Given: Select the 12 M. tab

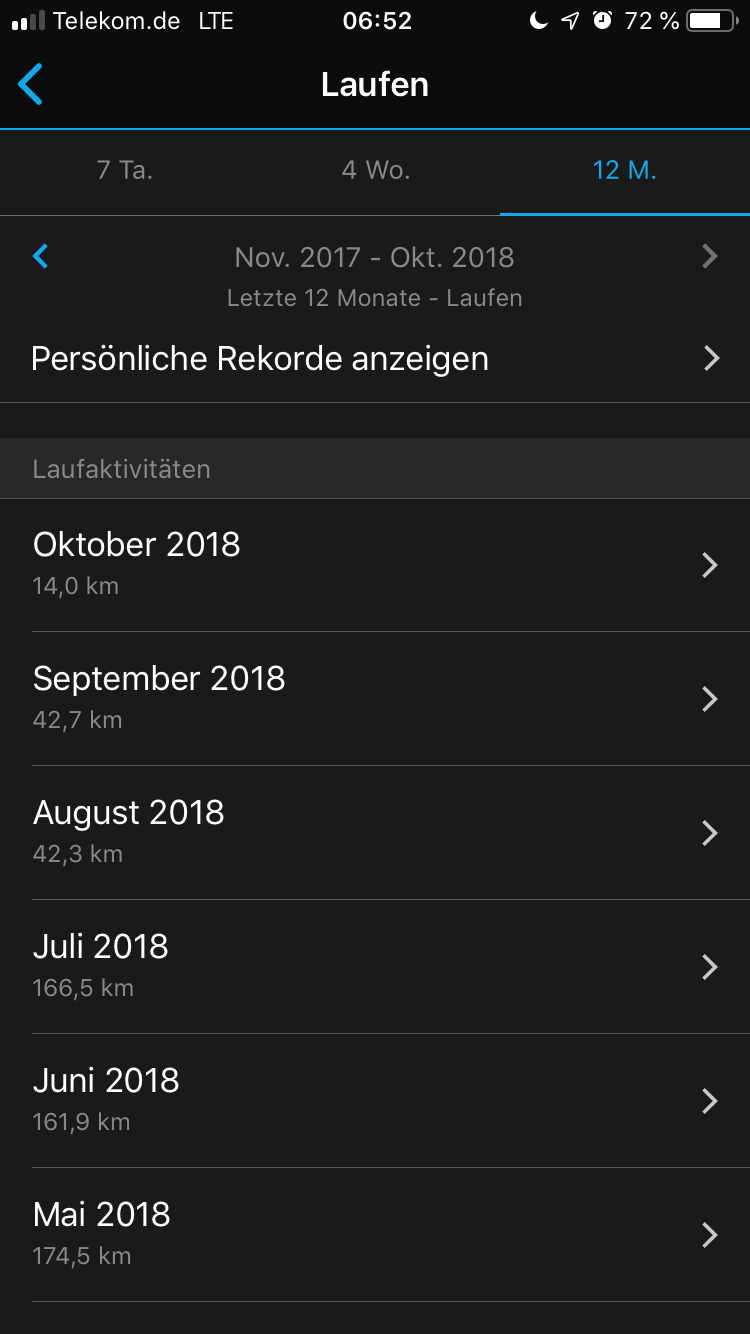Looking at the screenshot, I should pos(624,170).
